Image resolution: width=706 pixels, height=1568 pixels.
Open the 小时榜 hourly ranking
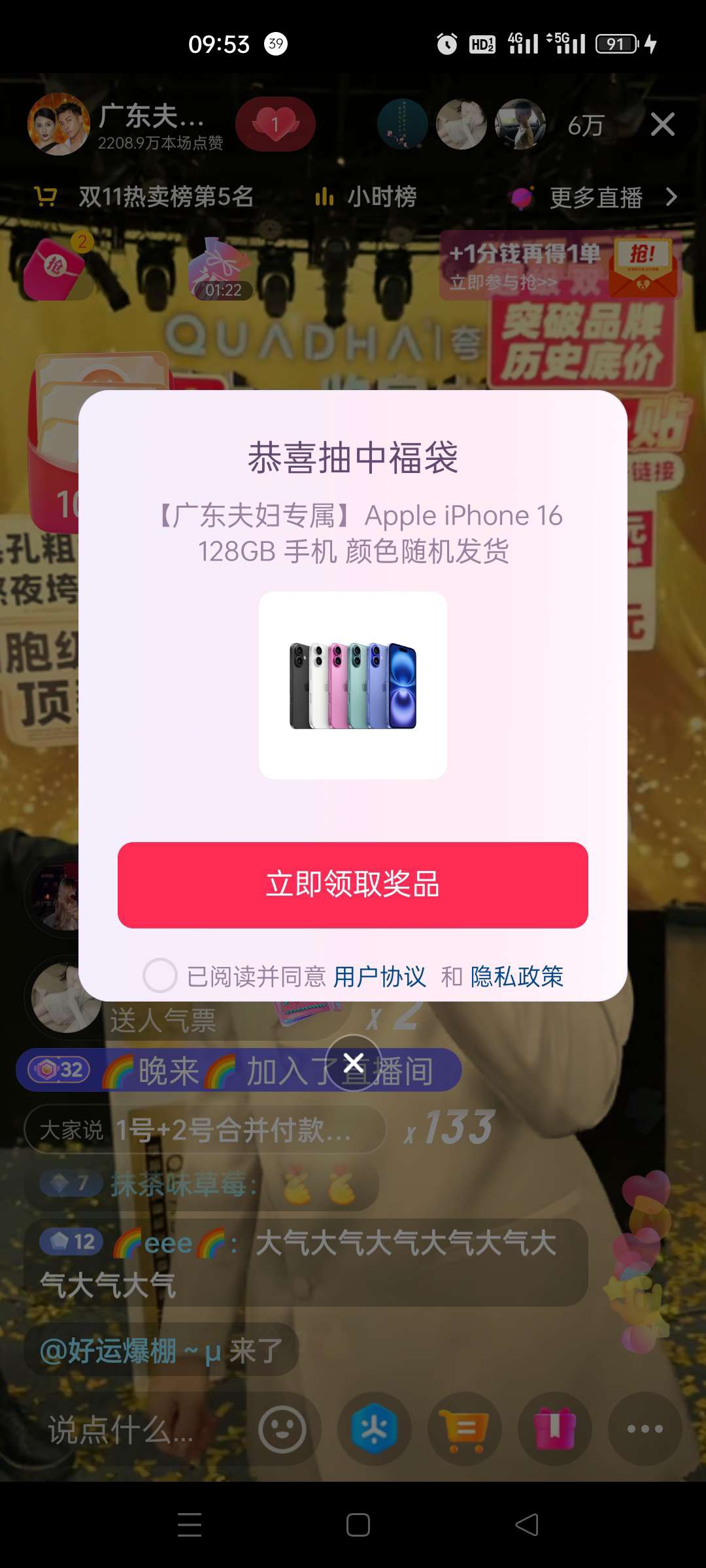pos(366,197)
